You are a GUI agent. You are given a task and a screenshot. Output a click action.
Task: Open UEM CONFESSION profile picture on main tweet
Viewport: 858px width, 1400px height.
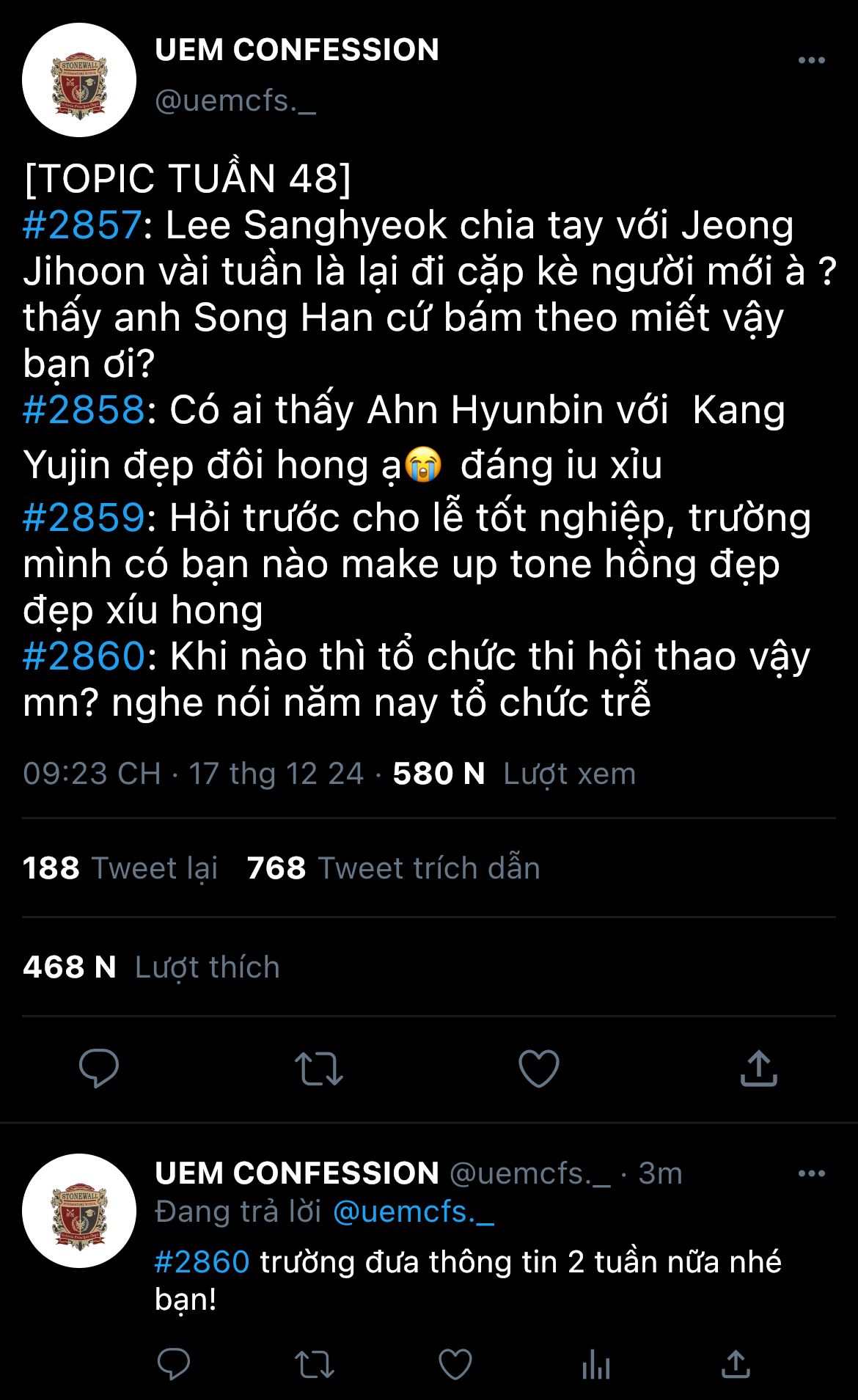(x=79, y=80)
